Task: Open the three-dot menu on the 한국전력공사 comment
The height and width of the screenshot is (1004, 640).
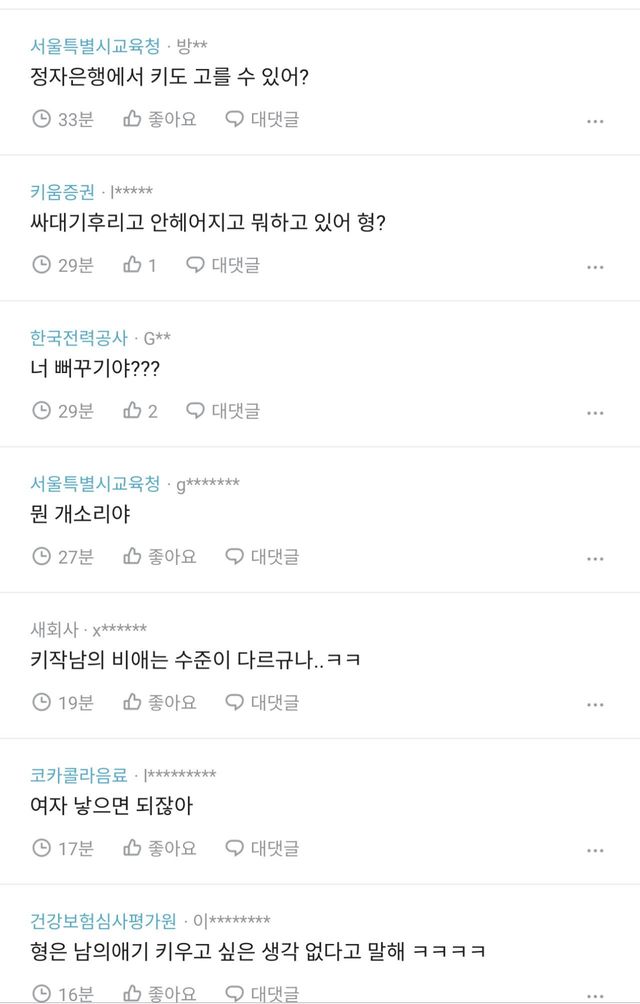Action: [x=595, y=413]
